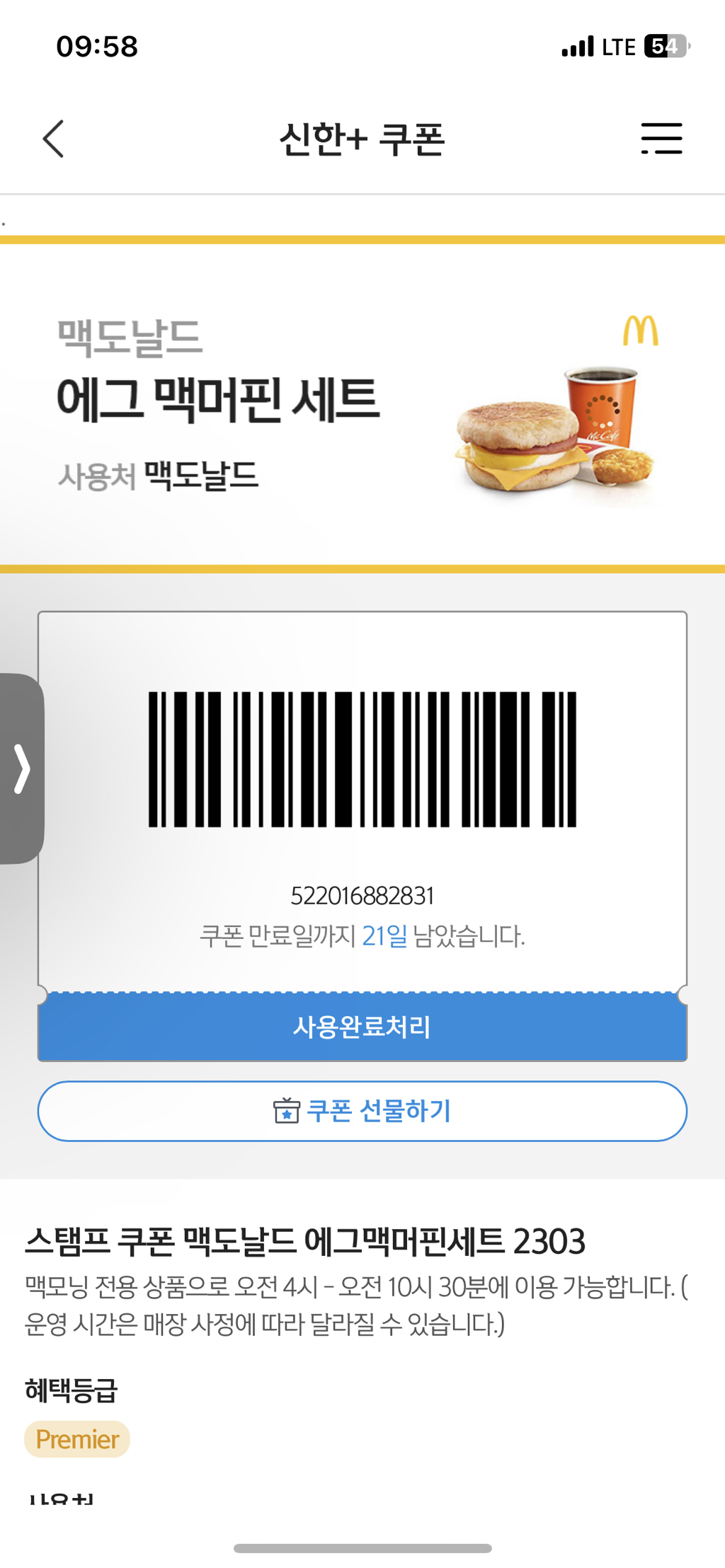725x1568 pixels.
Task: Open the filter menu icon top right
Action: [661, 139]
